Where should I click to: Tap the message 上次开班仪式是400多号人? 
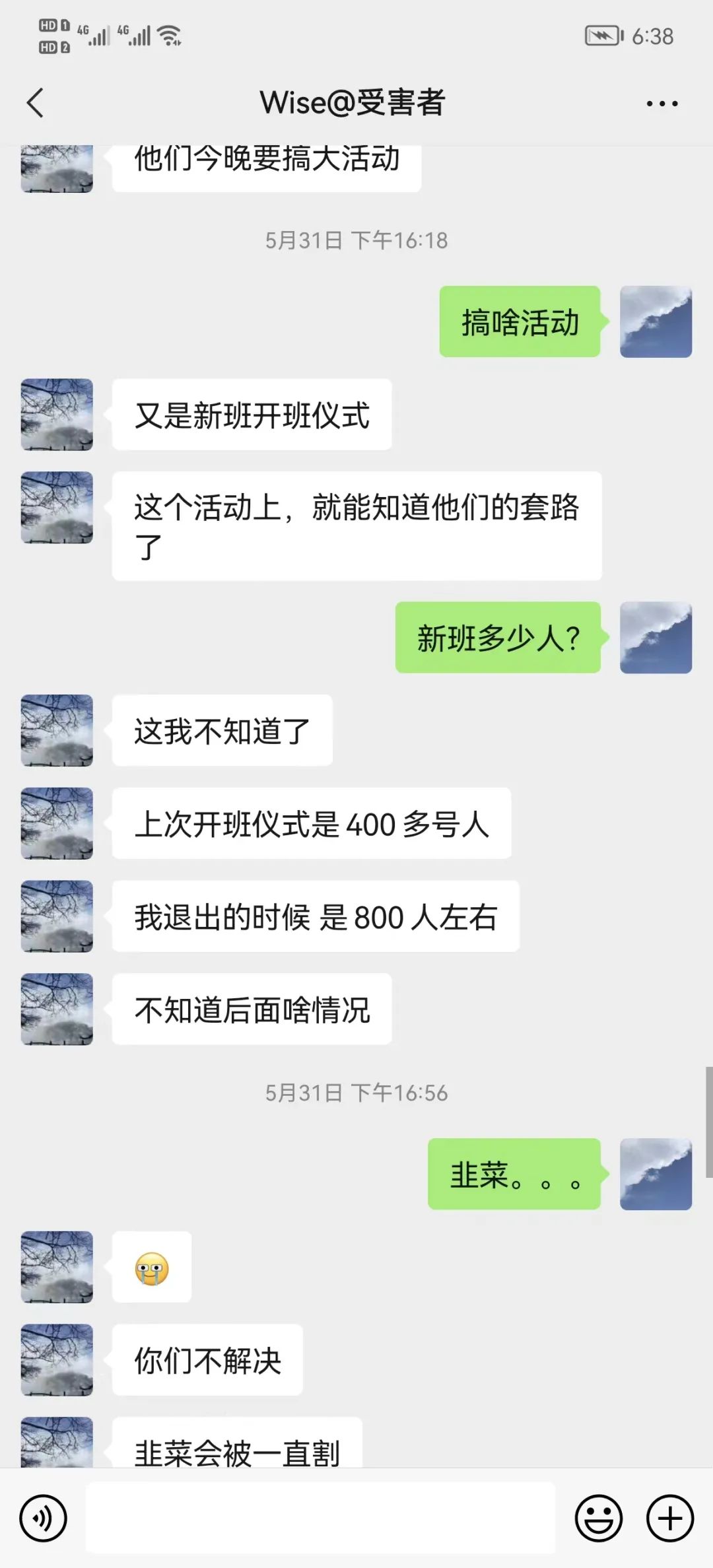[312, 824]
